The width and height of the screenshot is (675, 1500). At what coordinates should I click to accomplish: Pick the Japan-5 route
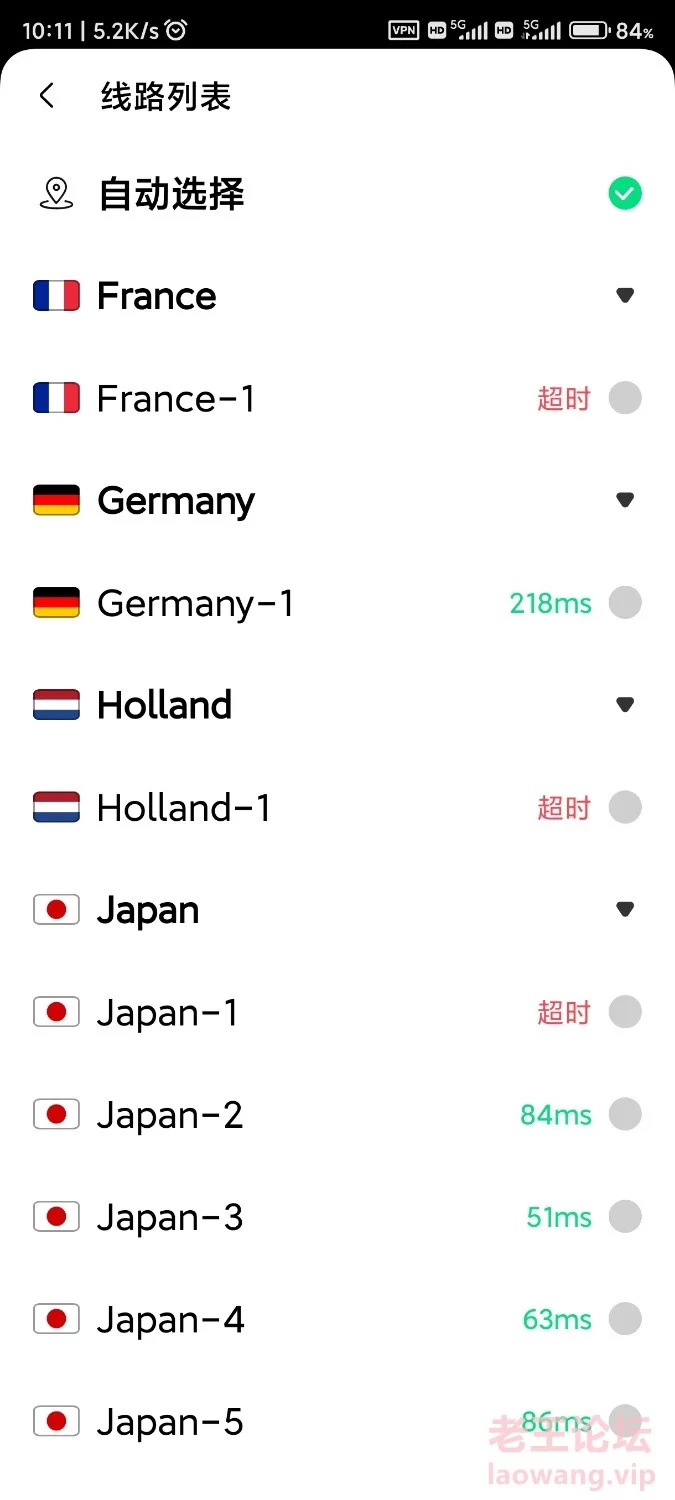(x=337, y=1421)
